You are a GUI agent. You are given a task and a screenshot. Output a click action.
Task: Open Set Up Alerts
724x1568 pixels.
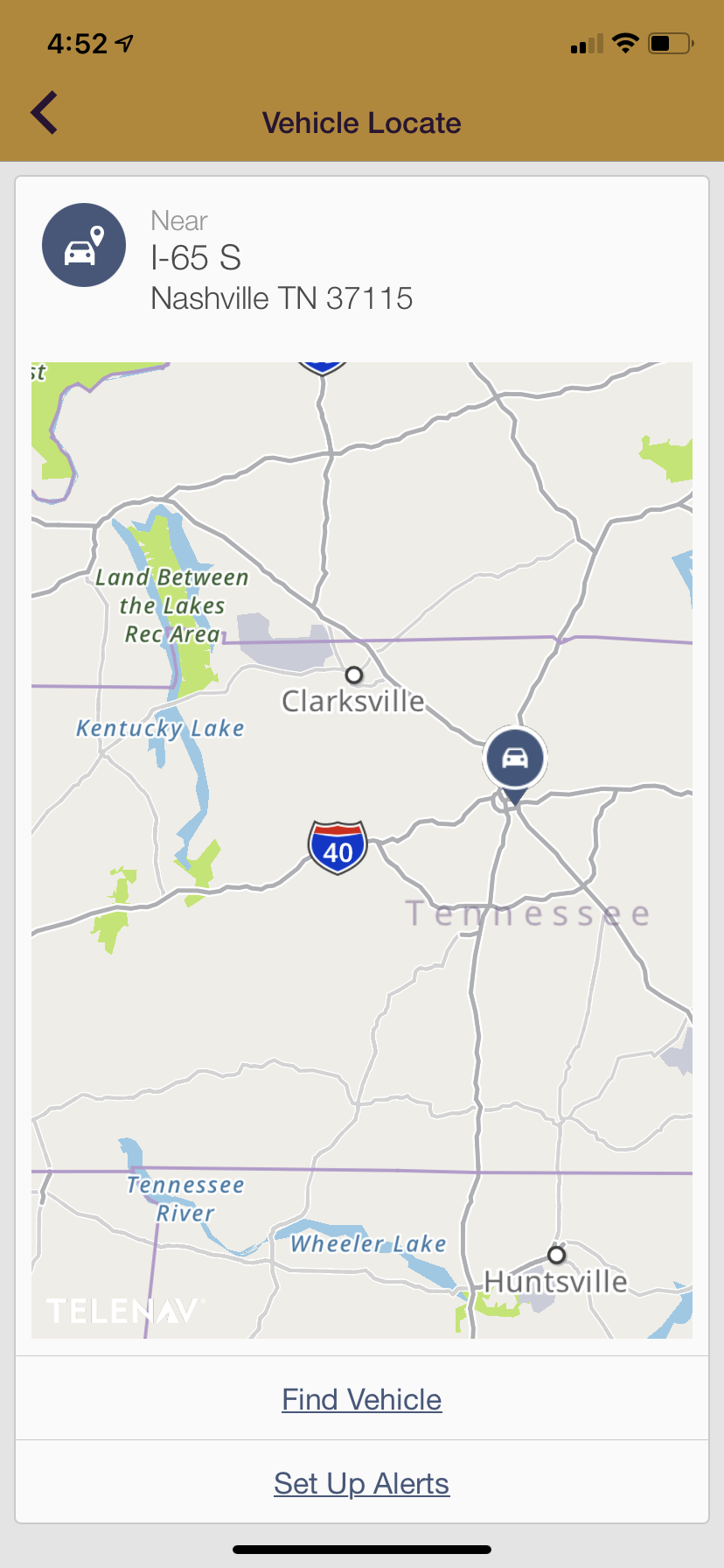[x=361, y=1482]
